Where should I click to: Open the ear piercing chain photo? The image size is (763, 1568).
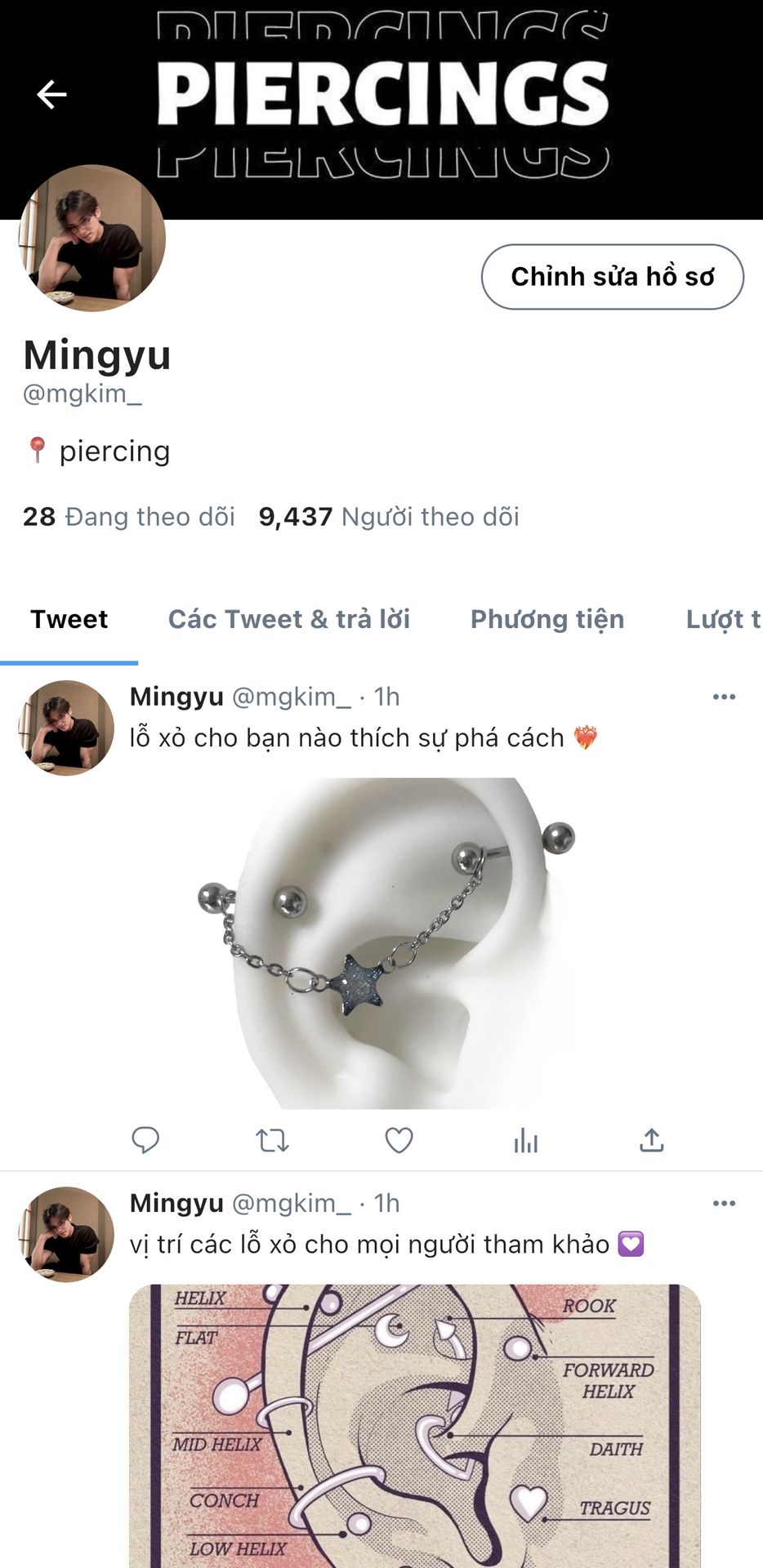point(386,943)
